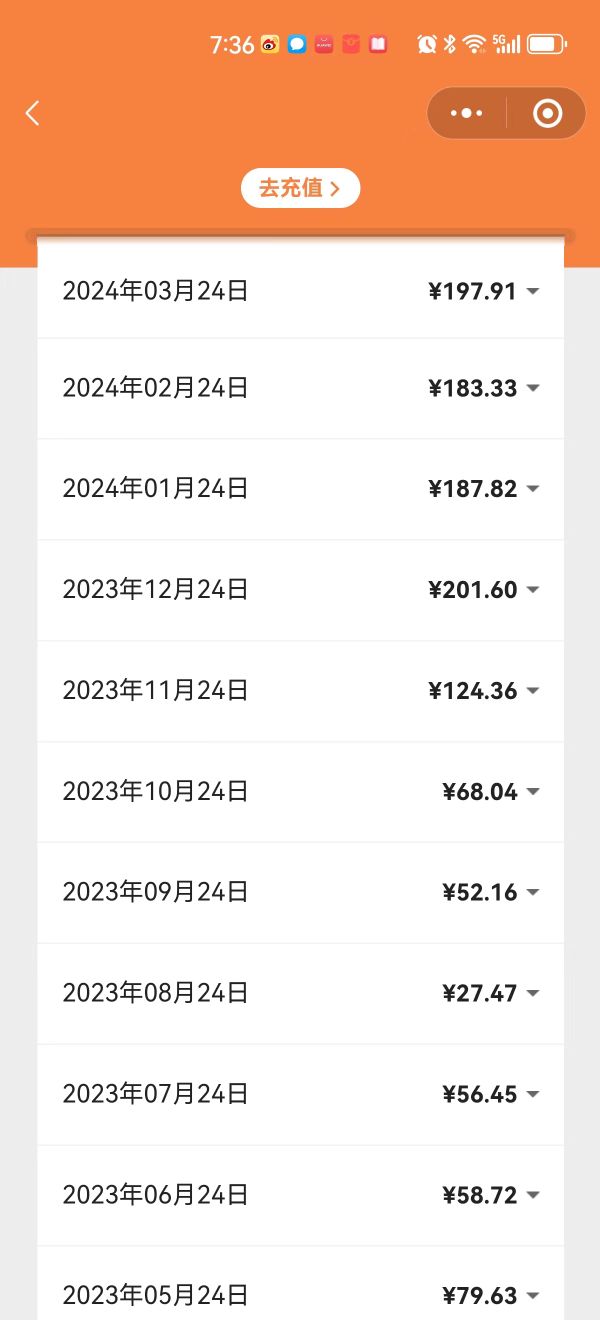
Task: Expand the 2024年02月24日 bill details
Action: click(x=301, y=388)
